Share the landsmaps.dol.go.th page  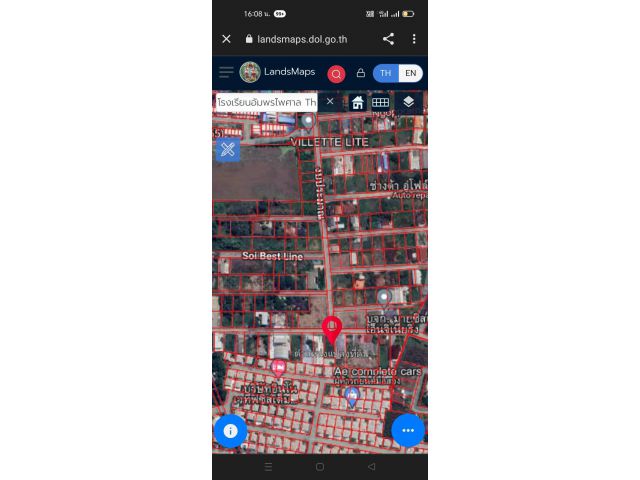click(388, 39)
